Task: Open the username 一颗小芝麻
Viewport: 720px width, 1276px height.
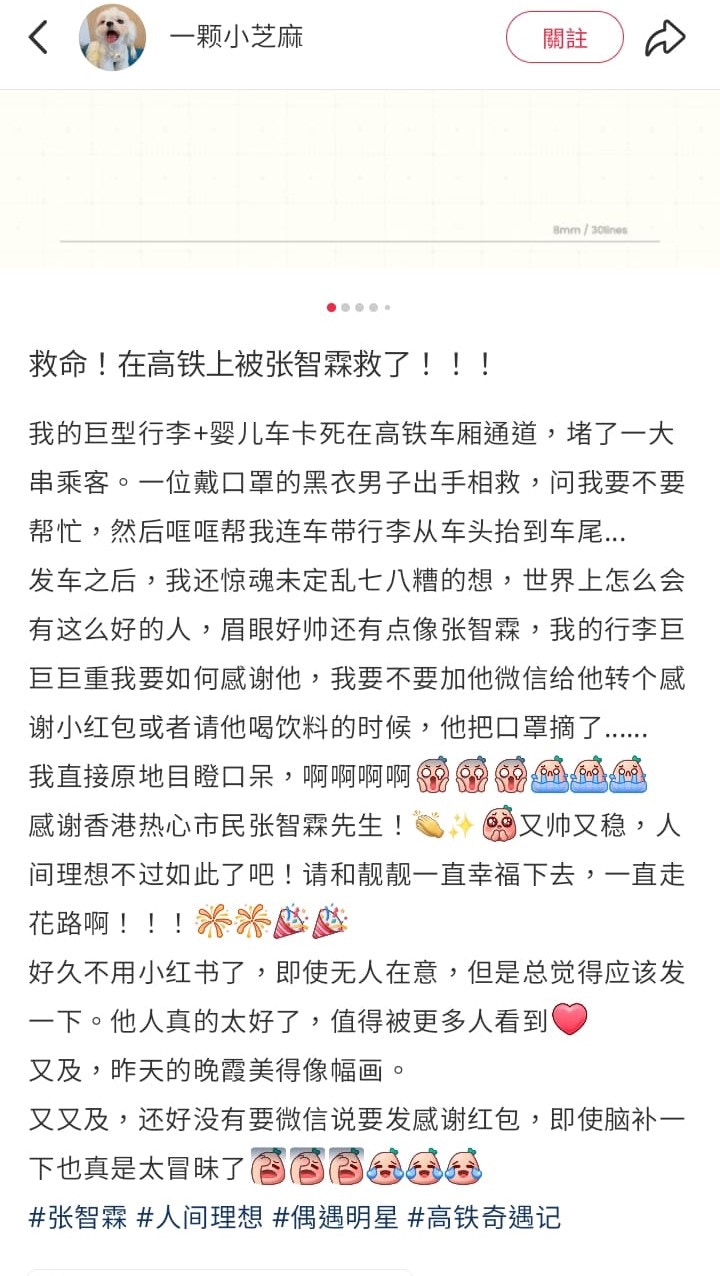Action: (x=236, y=38)
